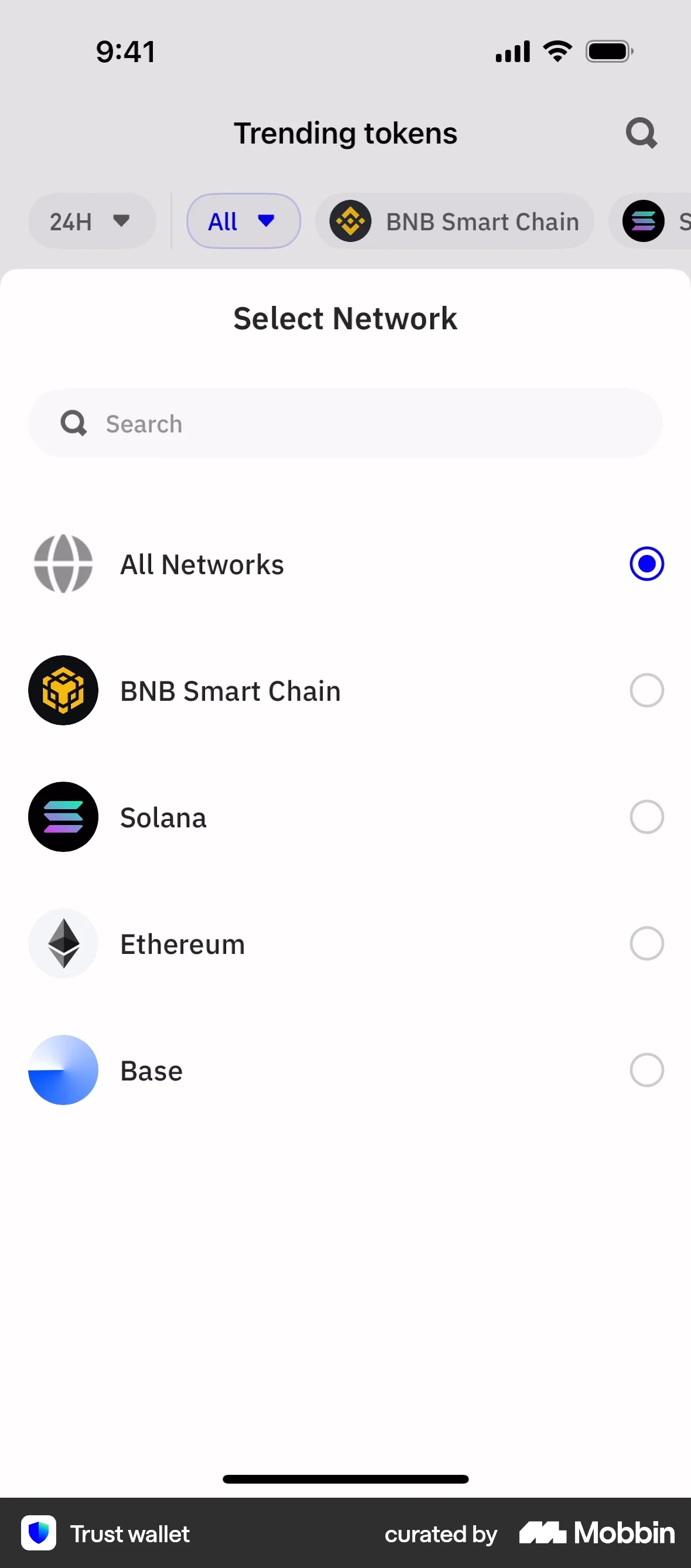Tap the Ethereum diamond icon
The width and height of the screenshot is (691, 1568).
click(63, 943)
